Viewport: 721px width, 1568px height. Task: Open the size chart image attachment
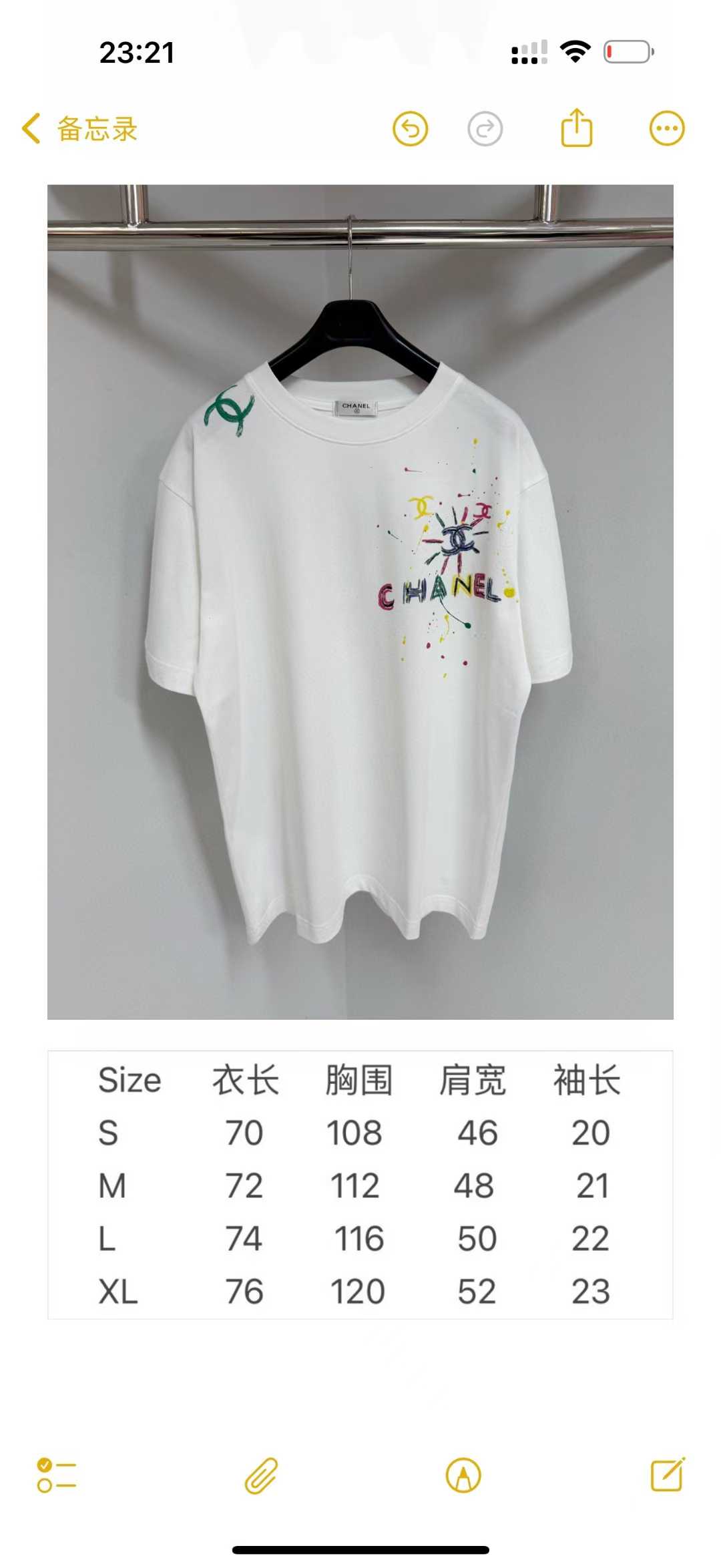(360, 1184)
